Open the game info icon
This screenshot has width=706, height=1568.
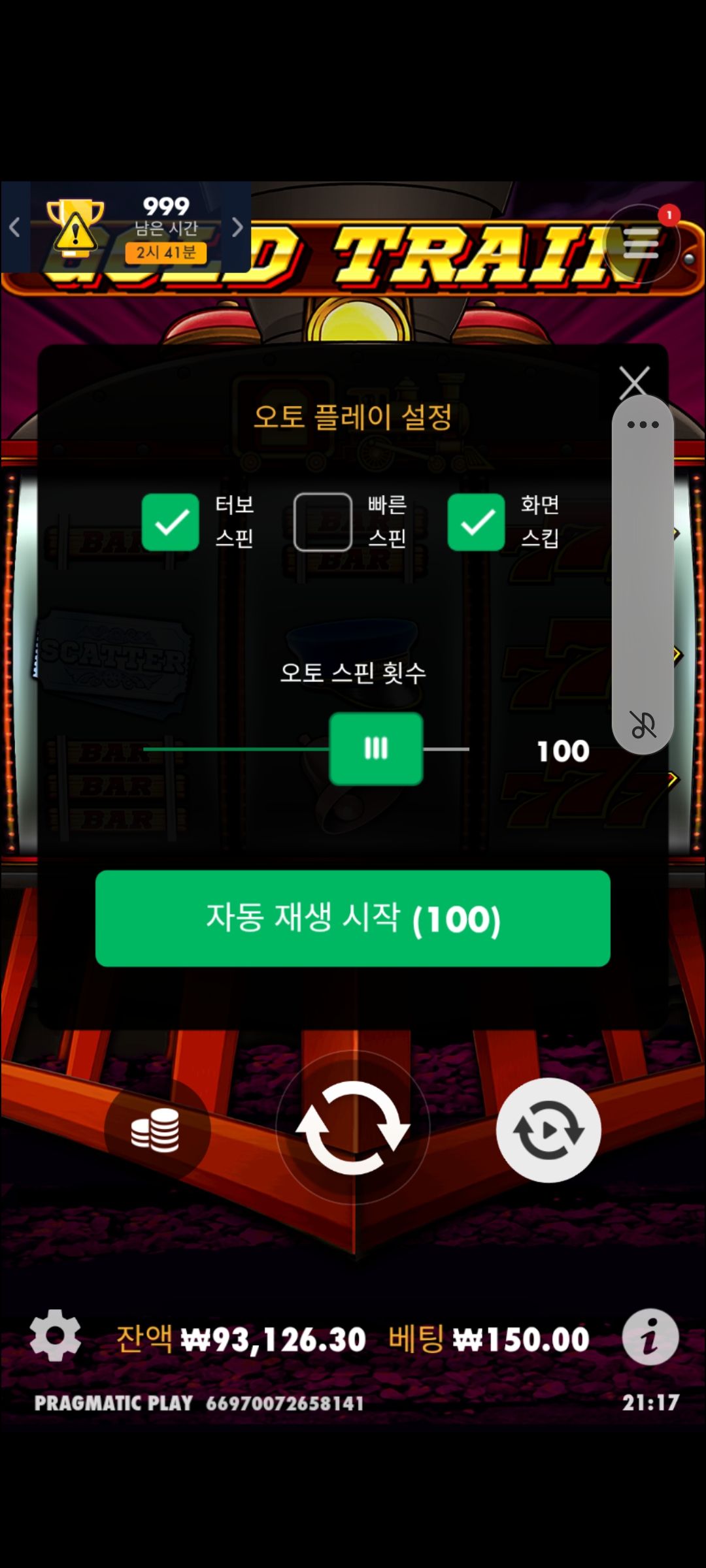pos(650,1337)
